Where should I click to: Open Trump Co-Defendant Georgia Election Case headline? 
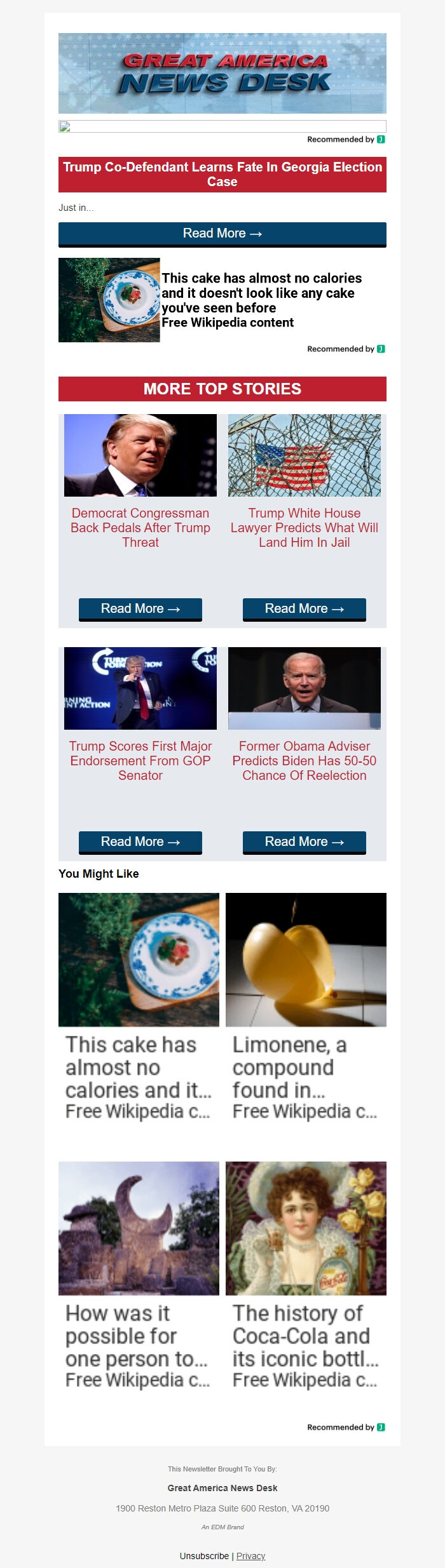pos(222,175)
